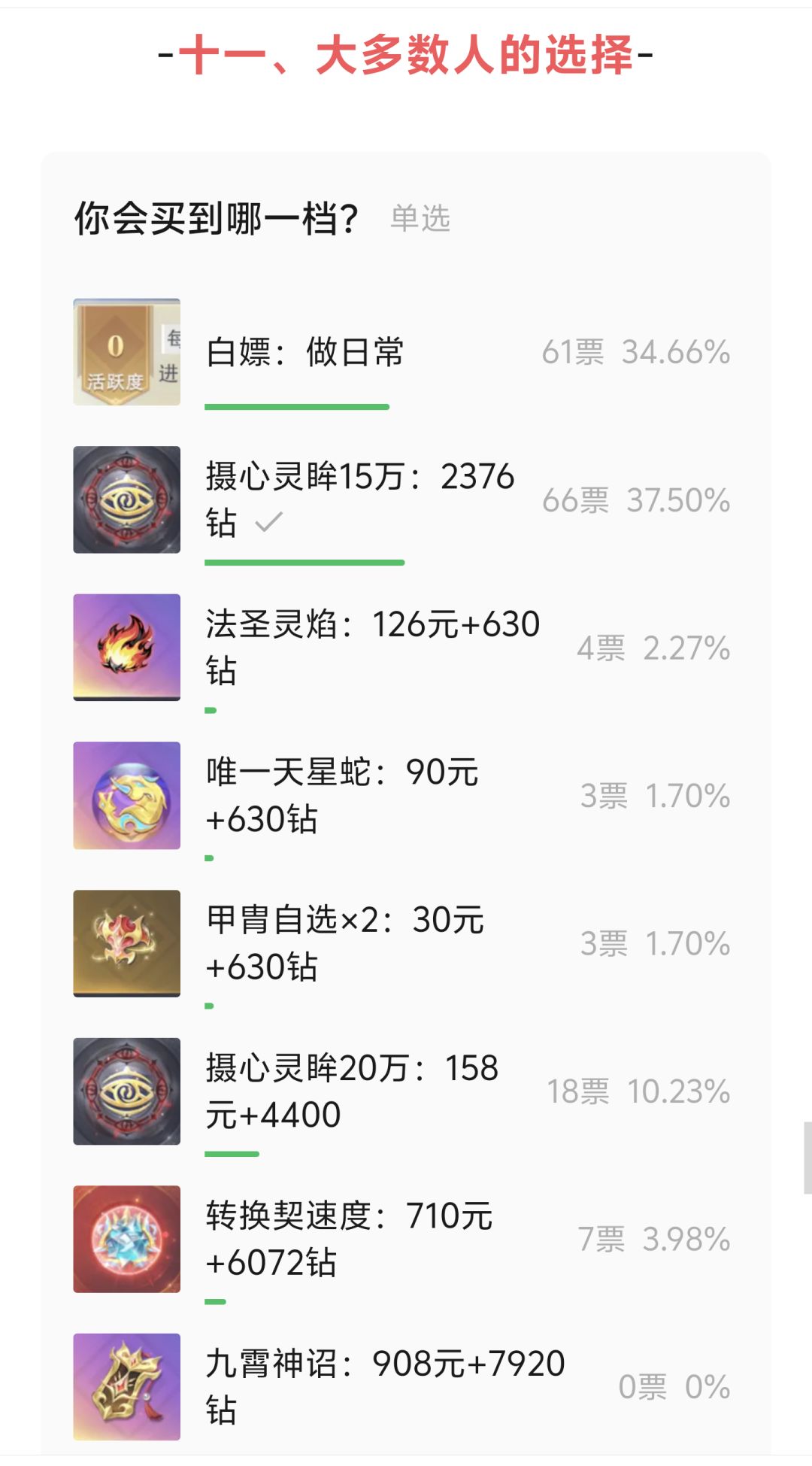Click the 转换契速度 crystal gem icon
The width and height of the screenshot is (812, 1466).
126,1239
